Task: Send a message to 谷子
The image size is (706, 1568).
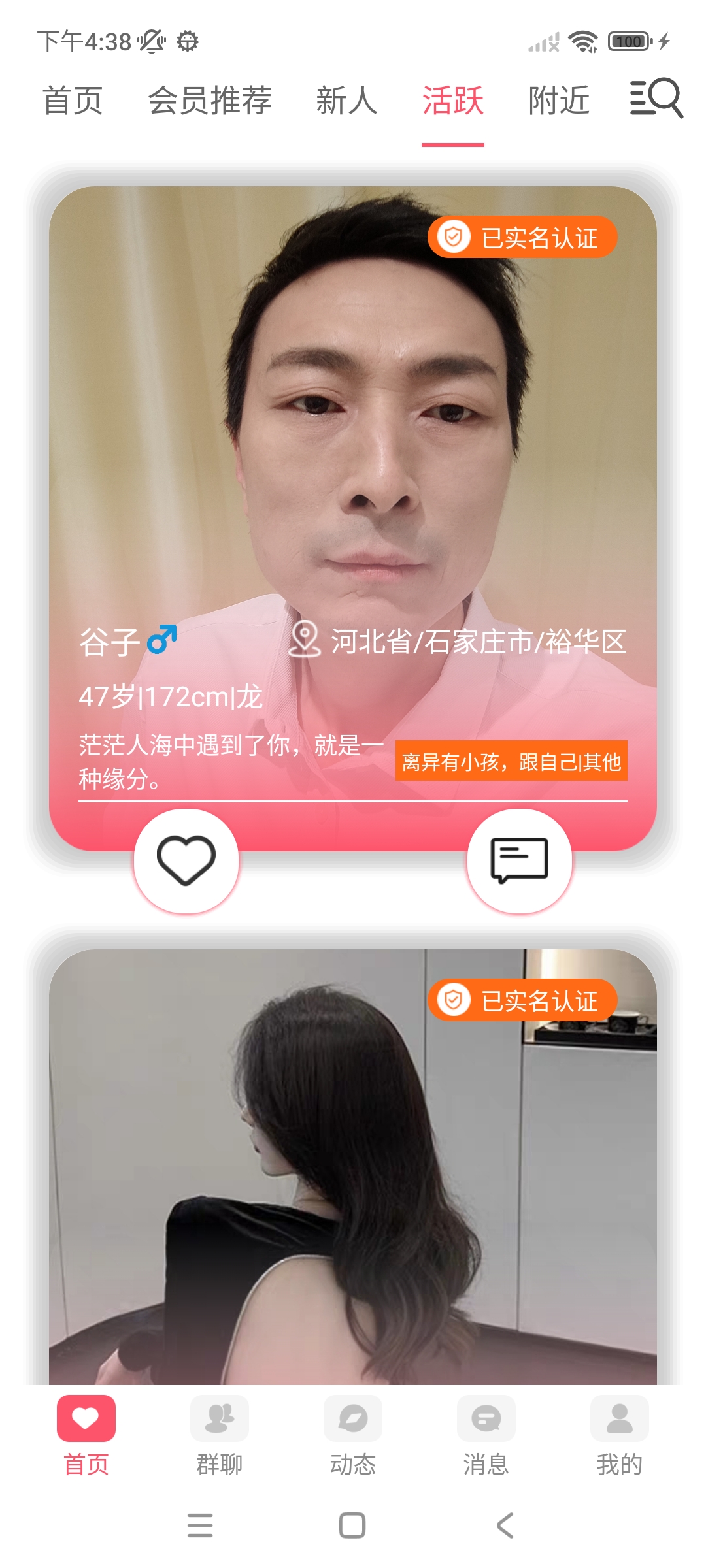Action: point(519,860)
